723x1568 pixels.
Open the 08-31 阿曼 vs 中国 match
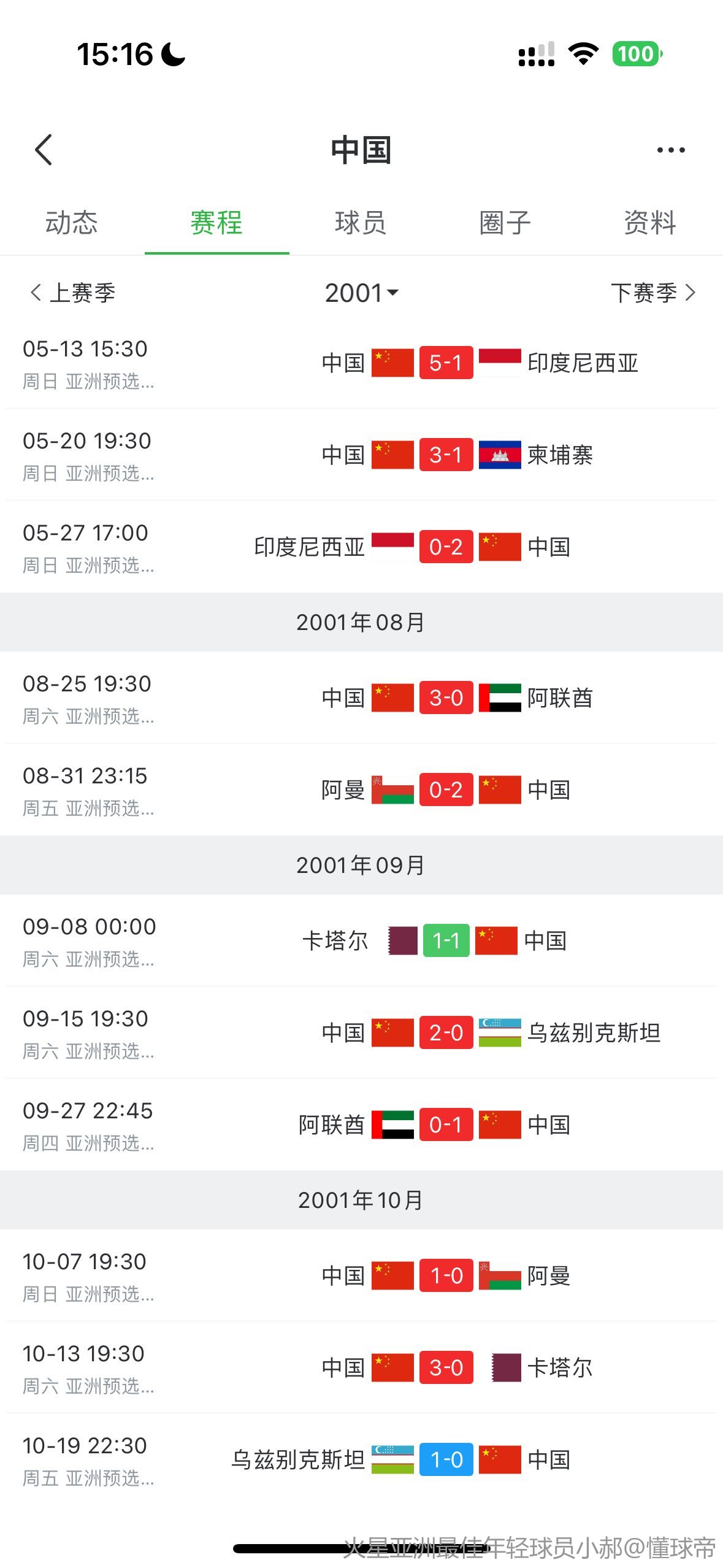(x=361, y=790)
